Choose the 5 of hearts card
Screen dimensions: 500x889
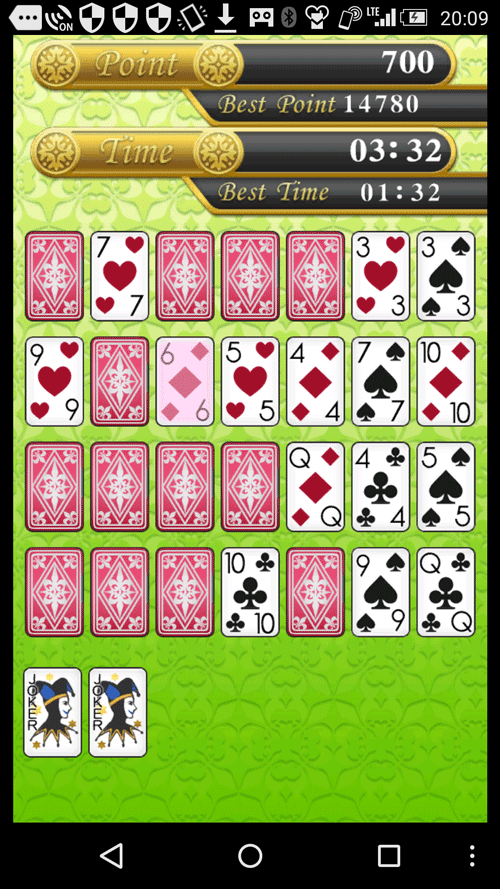point(250,382)
